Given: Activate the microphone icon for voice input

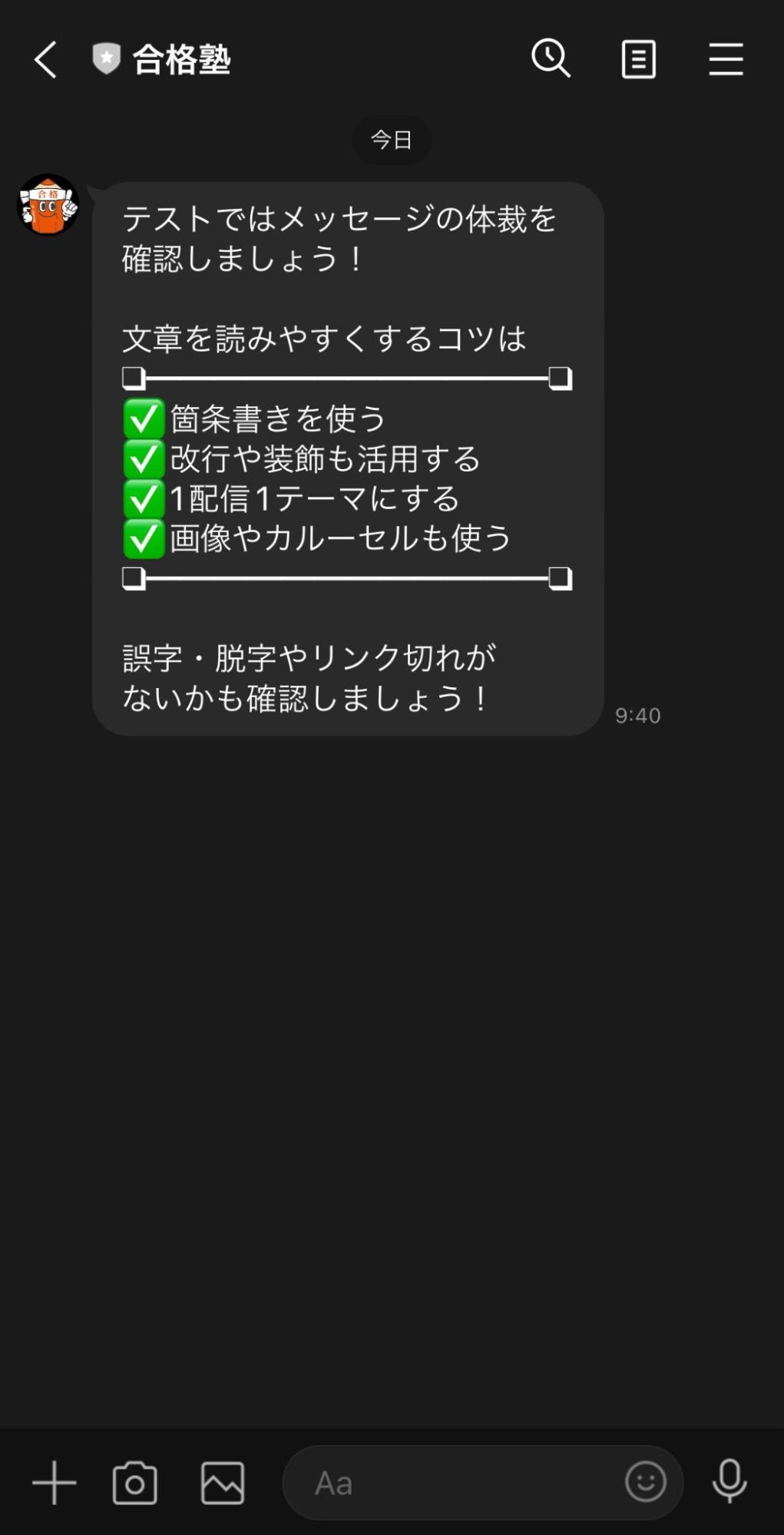Looking at the screenshot, I should [729, 1483].
